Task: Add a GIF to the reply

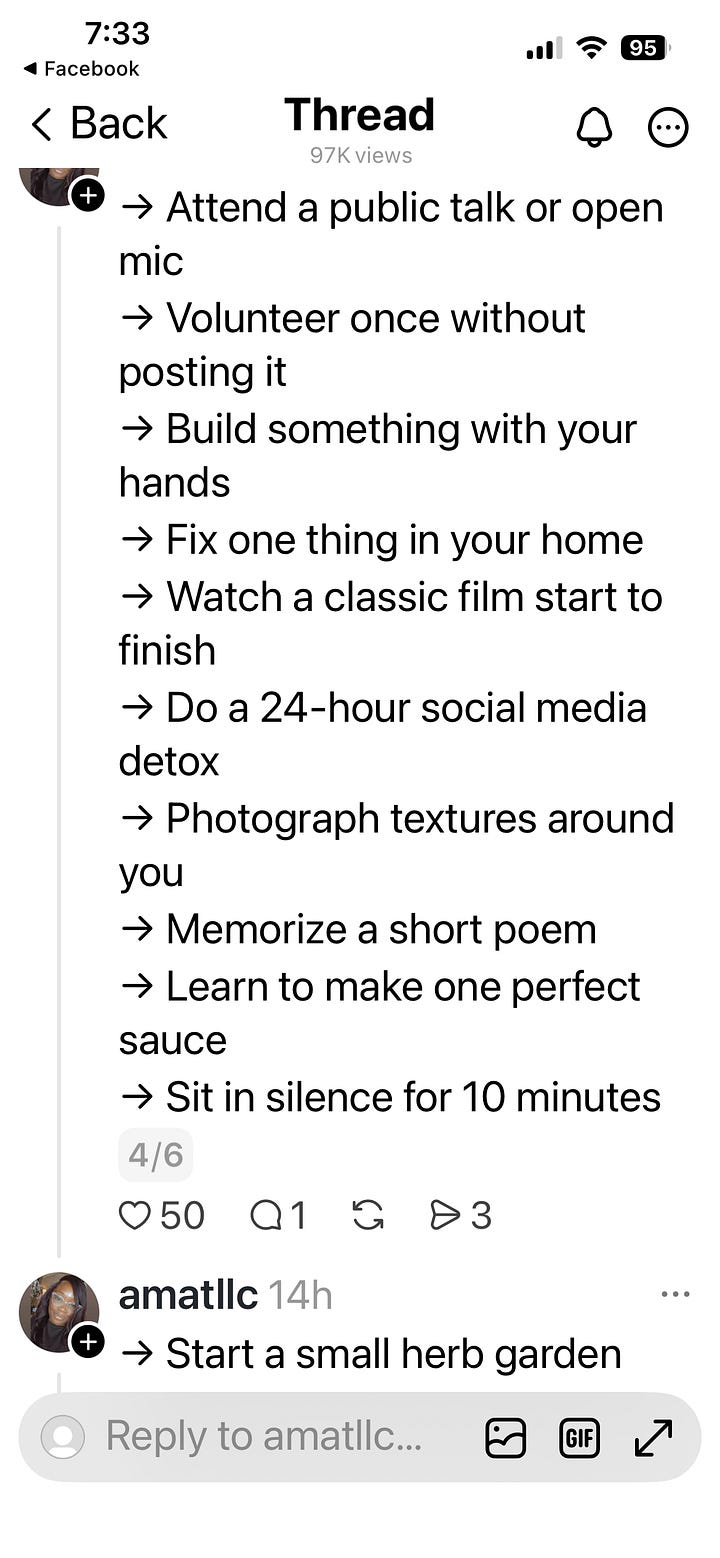Action: click(579, 1439)
